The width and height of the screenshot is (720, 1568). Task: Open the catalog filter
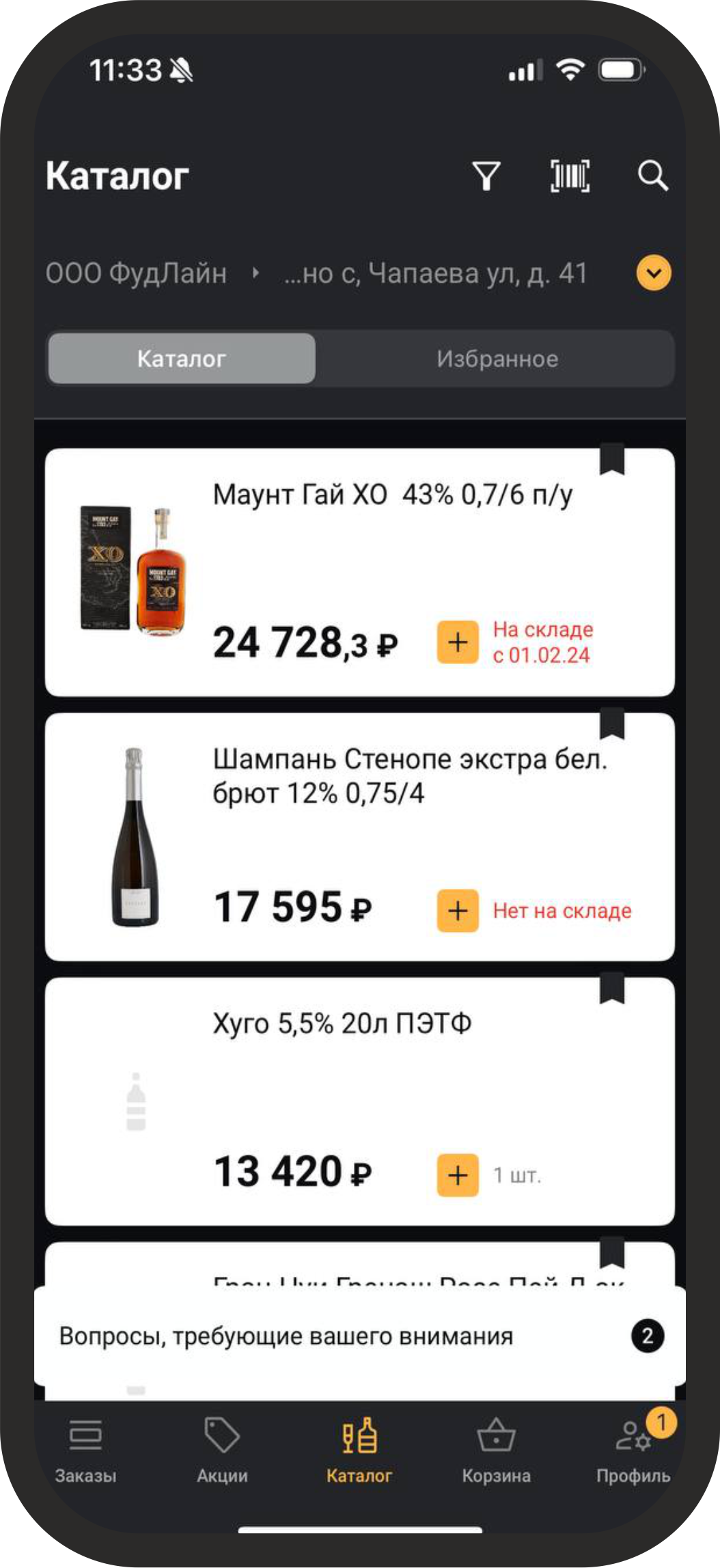(486, 176)
